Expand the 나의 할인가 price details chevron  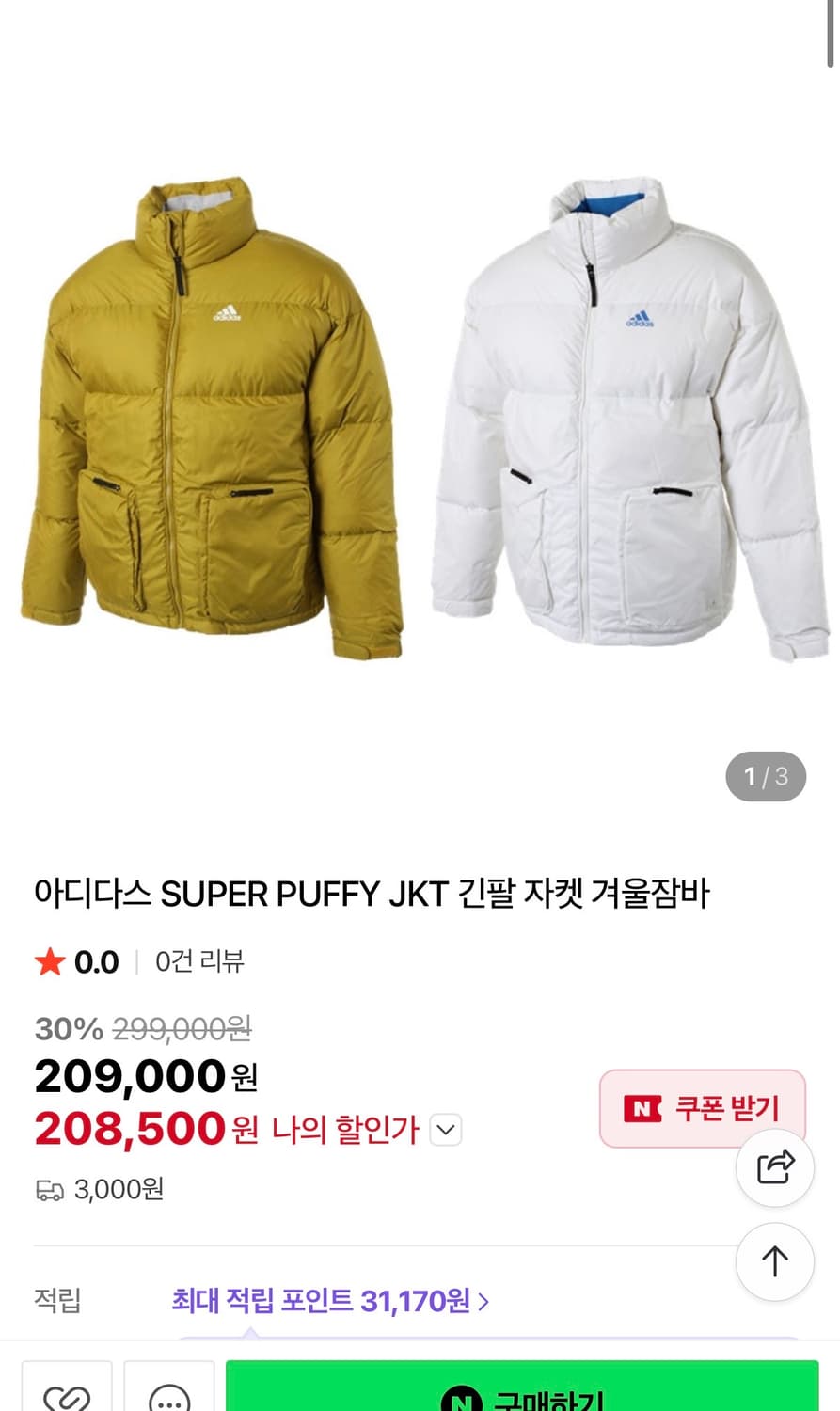tap(446, 1130)
